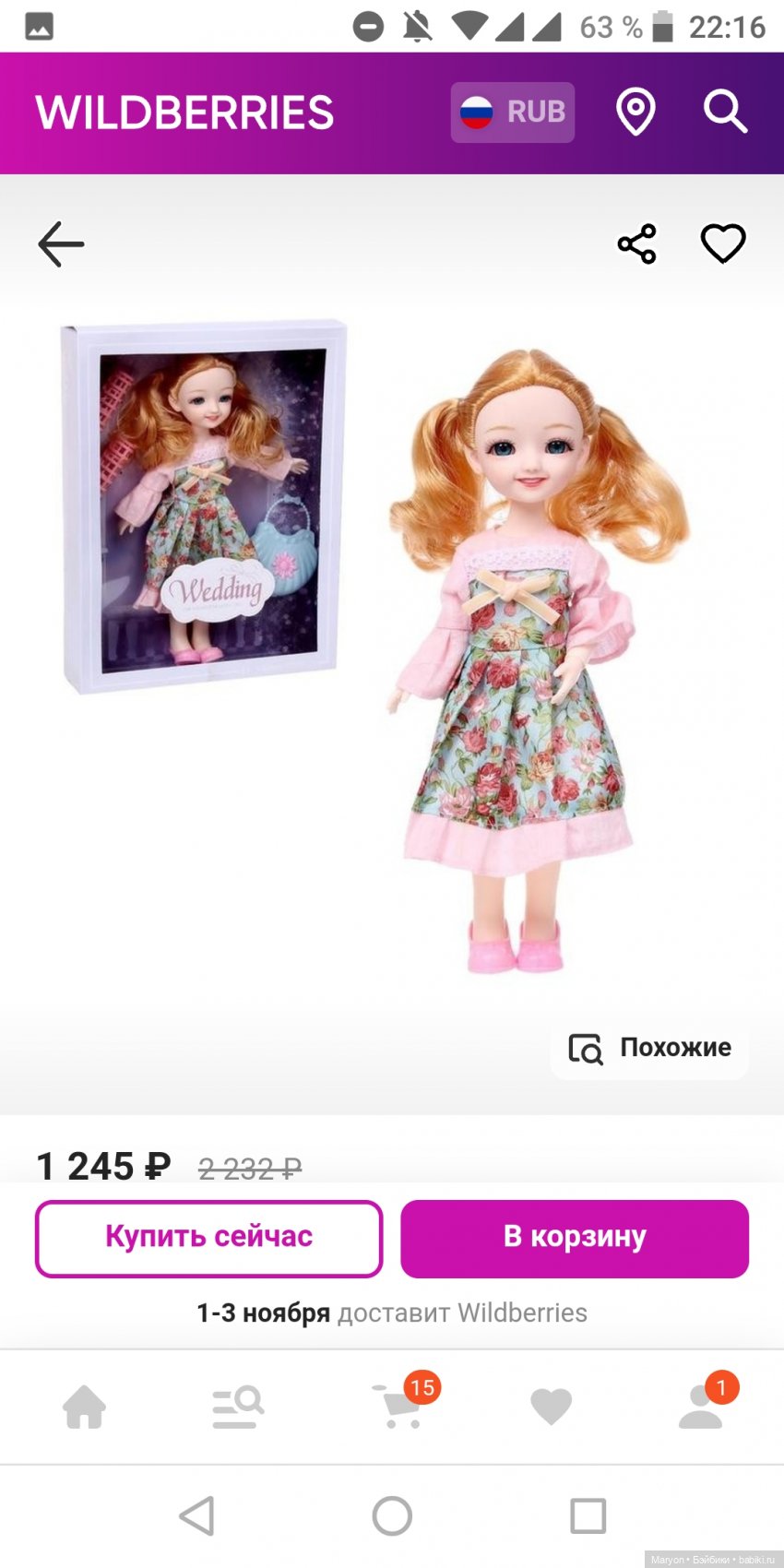This screenshot has height=1568, width=784.
Task: Open the search icon in the header
Action: coord(725,113)
